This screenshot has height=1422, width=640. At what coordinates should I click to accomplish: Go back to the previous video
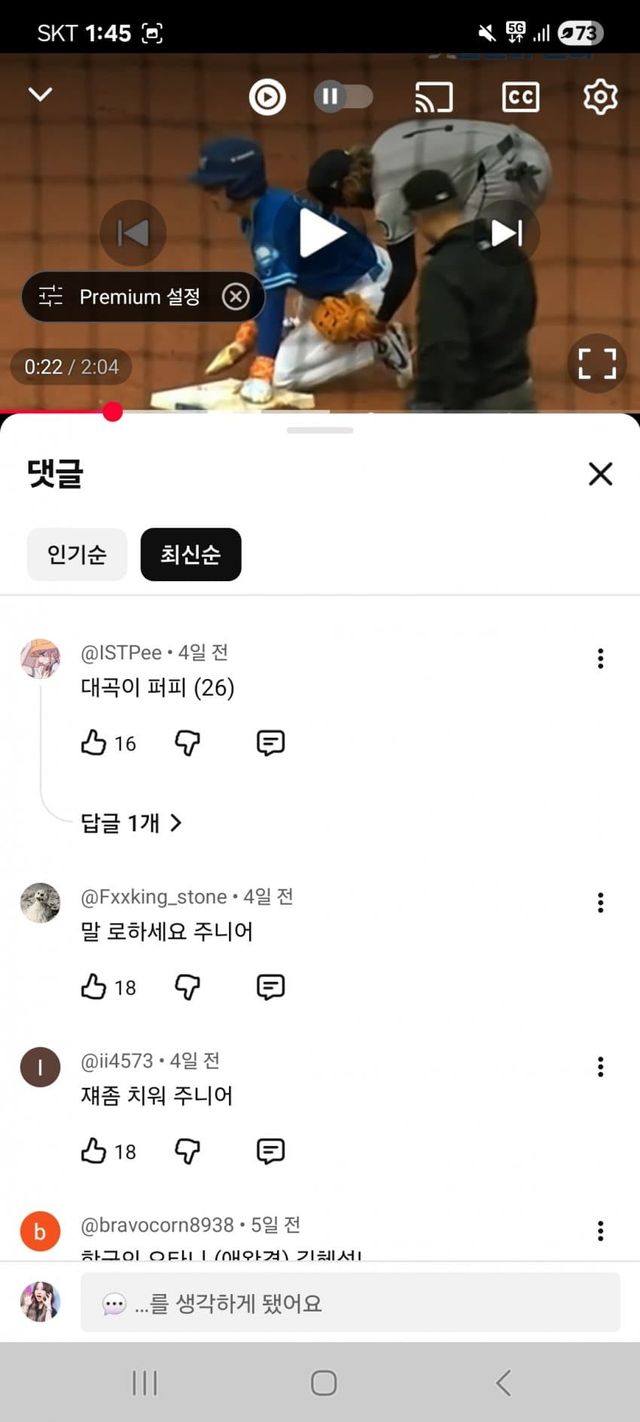pyautogui.click(x=133, y=233)
